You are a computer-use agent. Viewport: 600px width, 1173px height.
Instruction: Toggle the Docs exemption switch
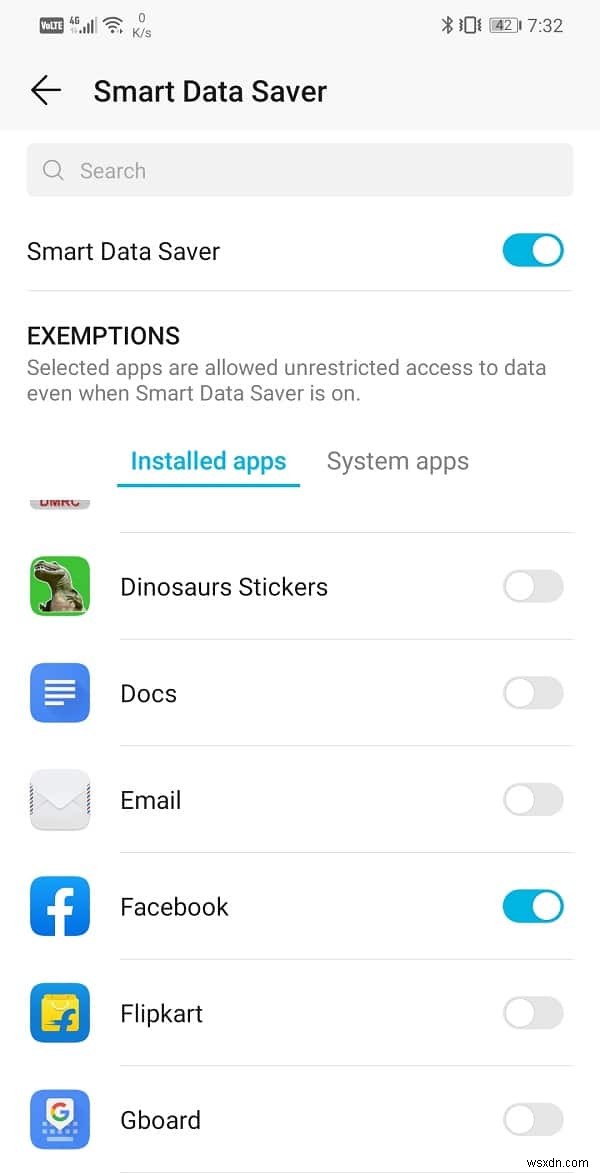[x=533, y=693]
